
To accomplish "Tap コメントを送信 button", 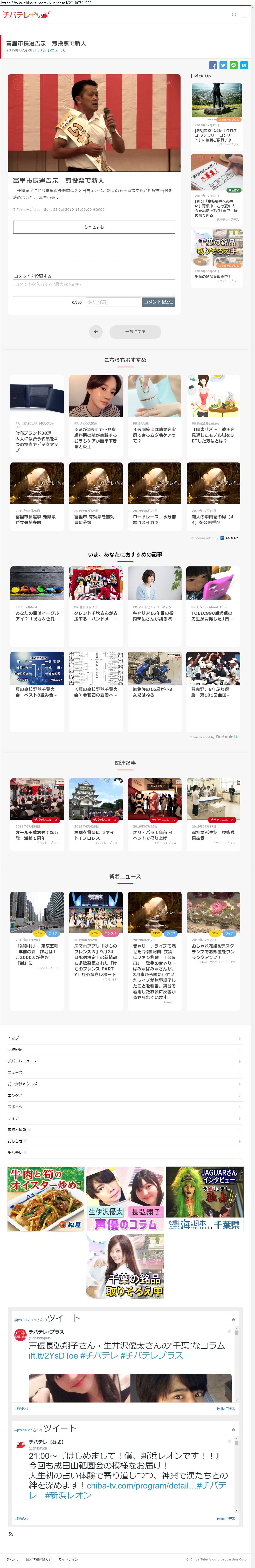I will click(x=158, y=302).
